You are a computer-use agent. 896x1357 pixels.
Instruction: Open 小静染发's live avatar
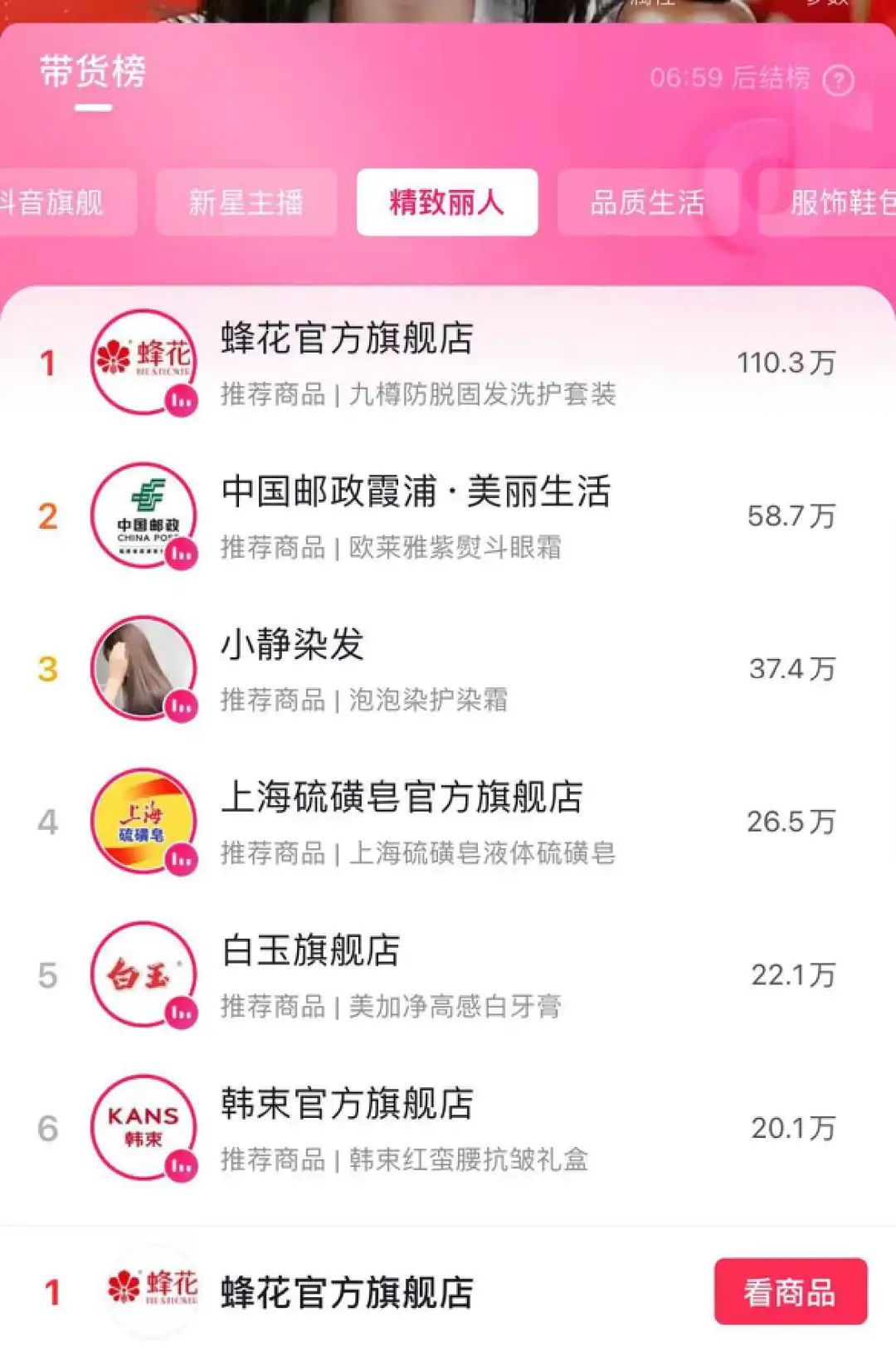[143, 668]
